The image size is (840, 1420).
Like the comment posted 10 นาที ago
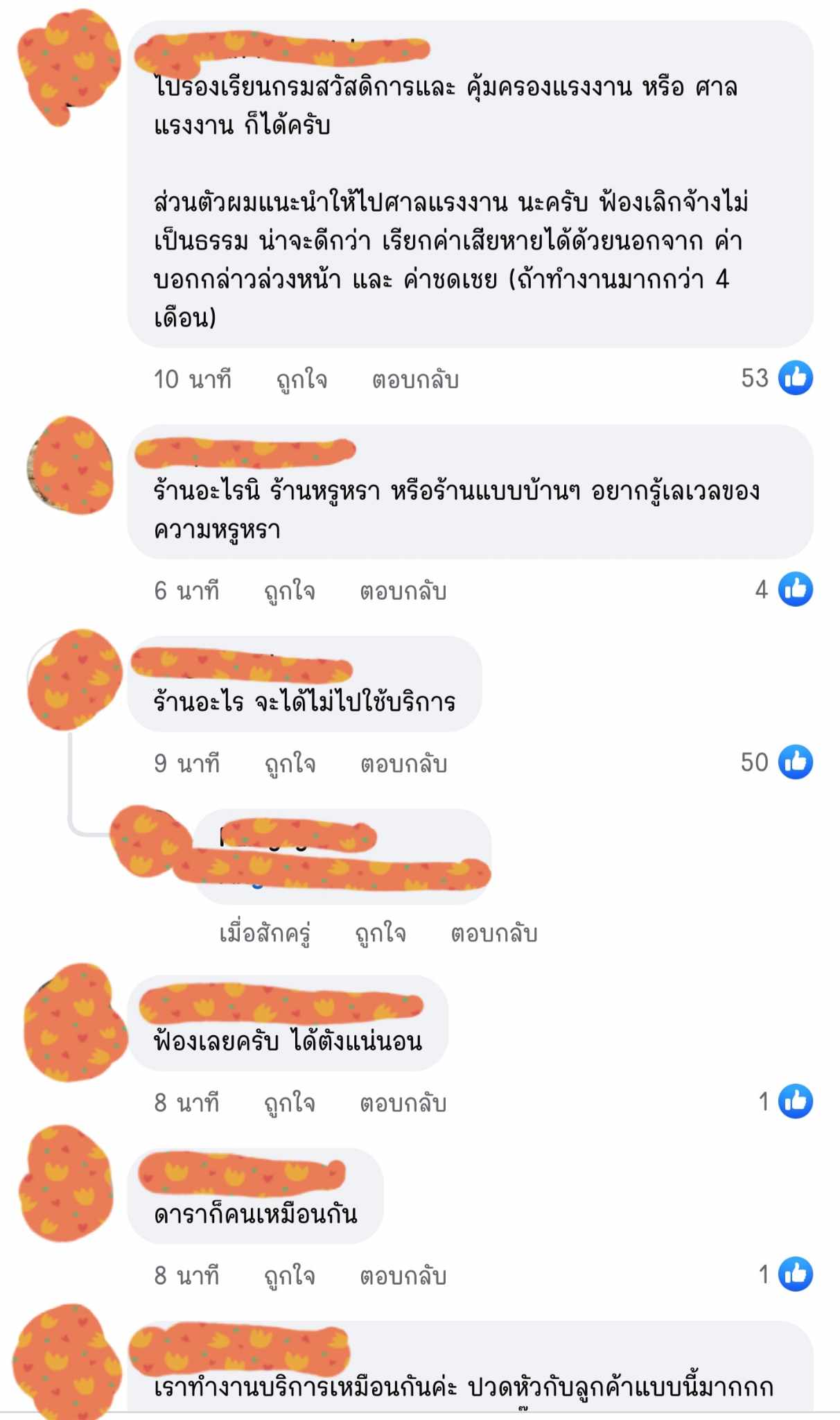(x=301, y=380)
